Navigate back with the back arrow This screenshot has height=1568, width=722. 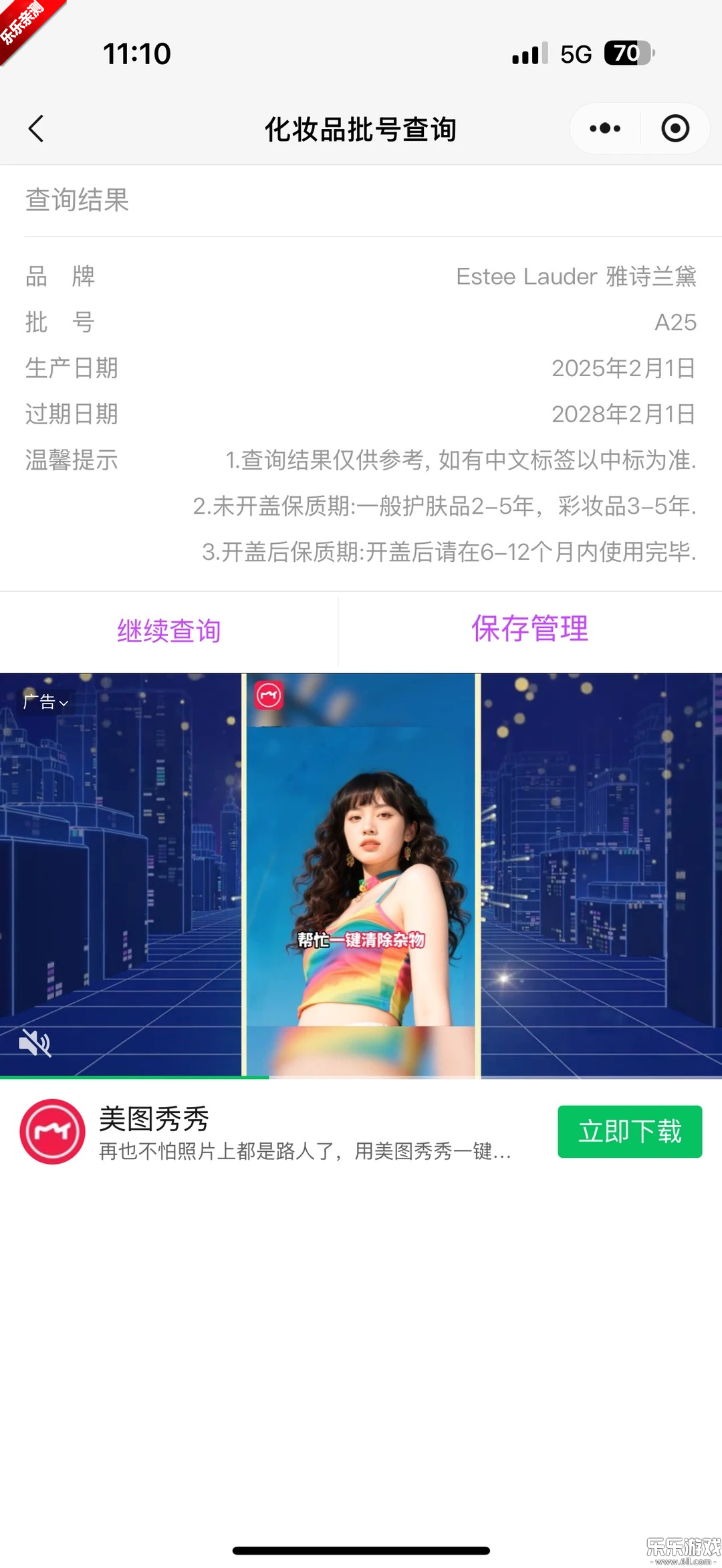coord(37,128)
